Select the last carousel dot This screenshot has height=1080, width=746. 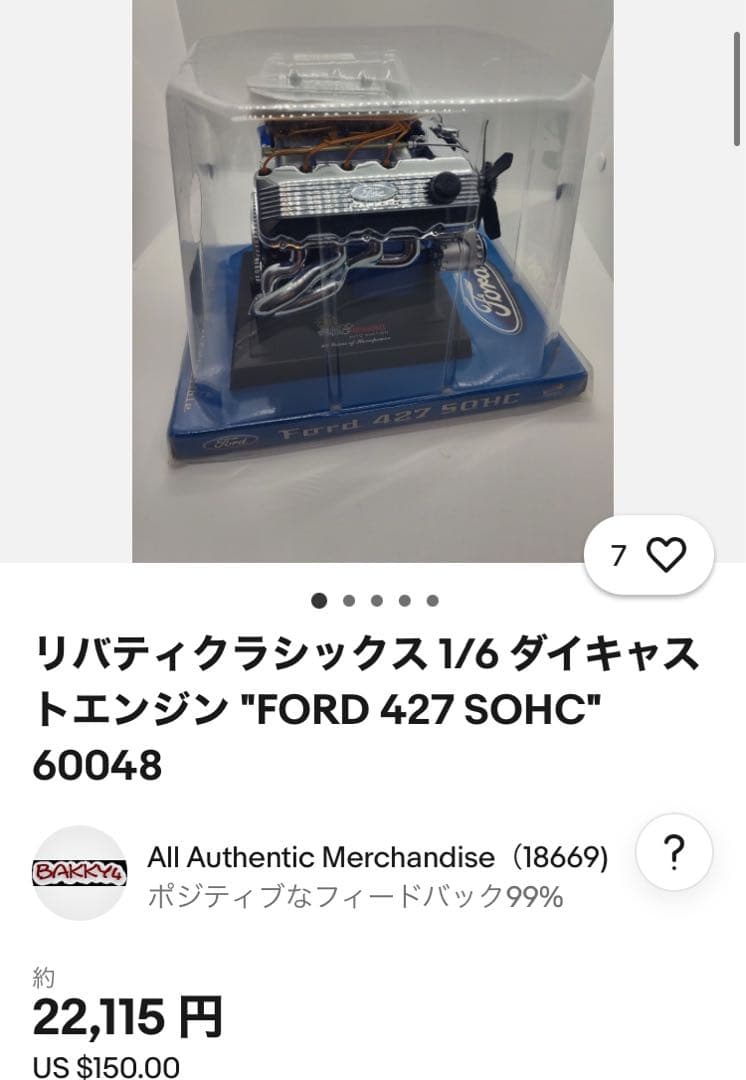pos(431,602)
